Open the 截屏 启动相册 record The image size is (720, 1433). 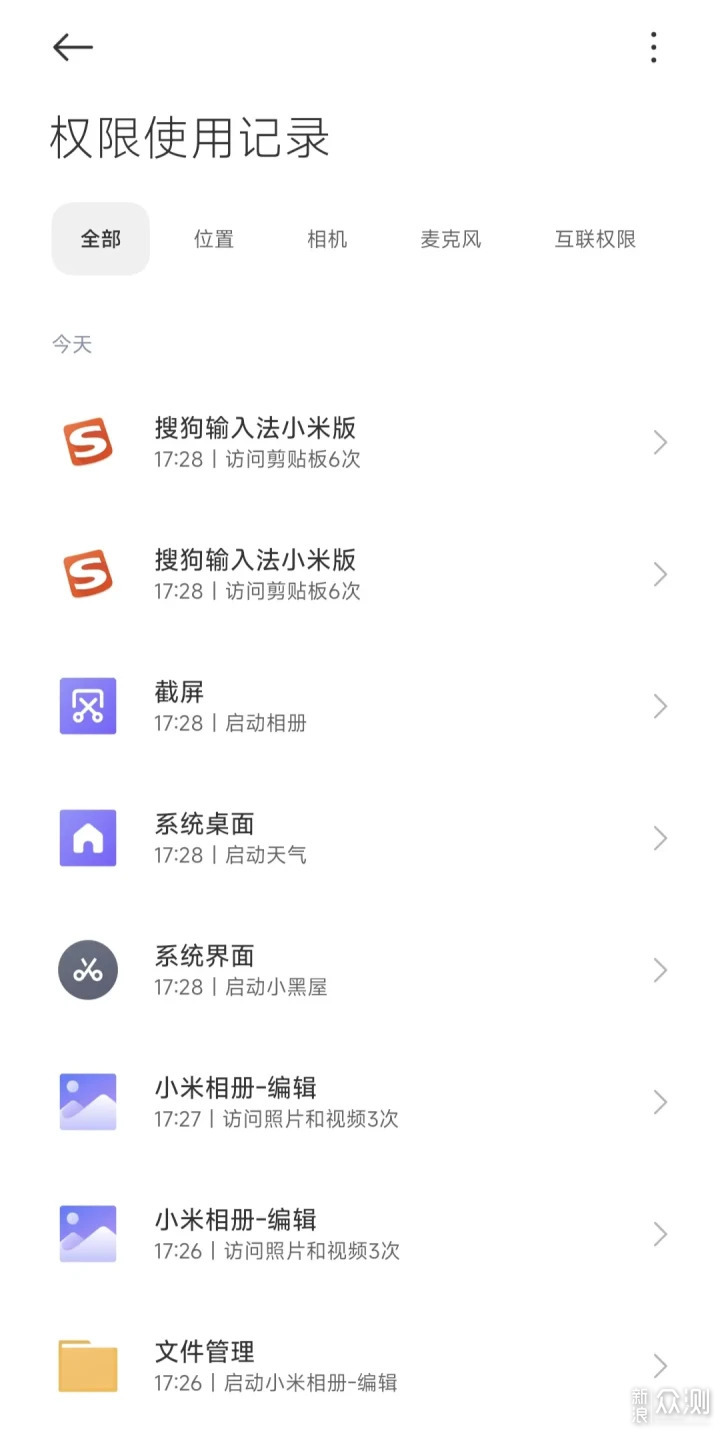pyautogui.click(x=360, y=706)
